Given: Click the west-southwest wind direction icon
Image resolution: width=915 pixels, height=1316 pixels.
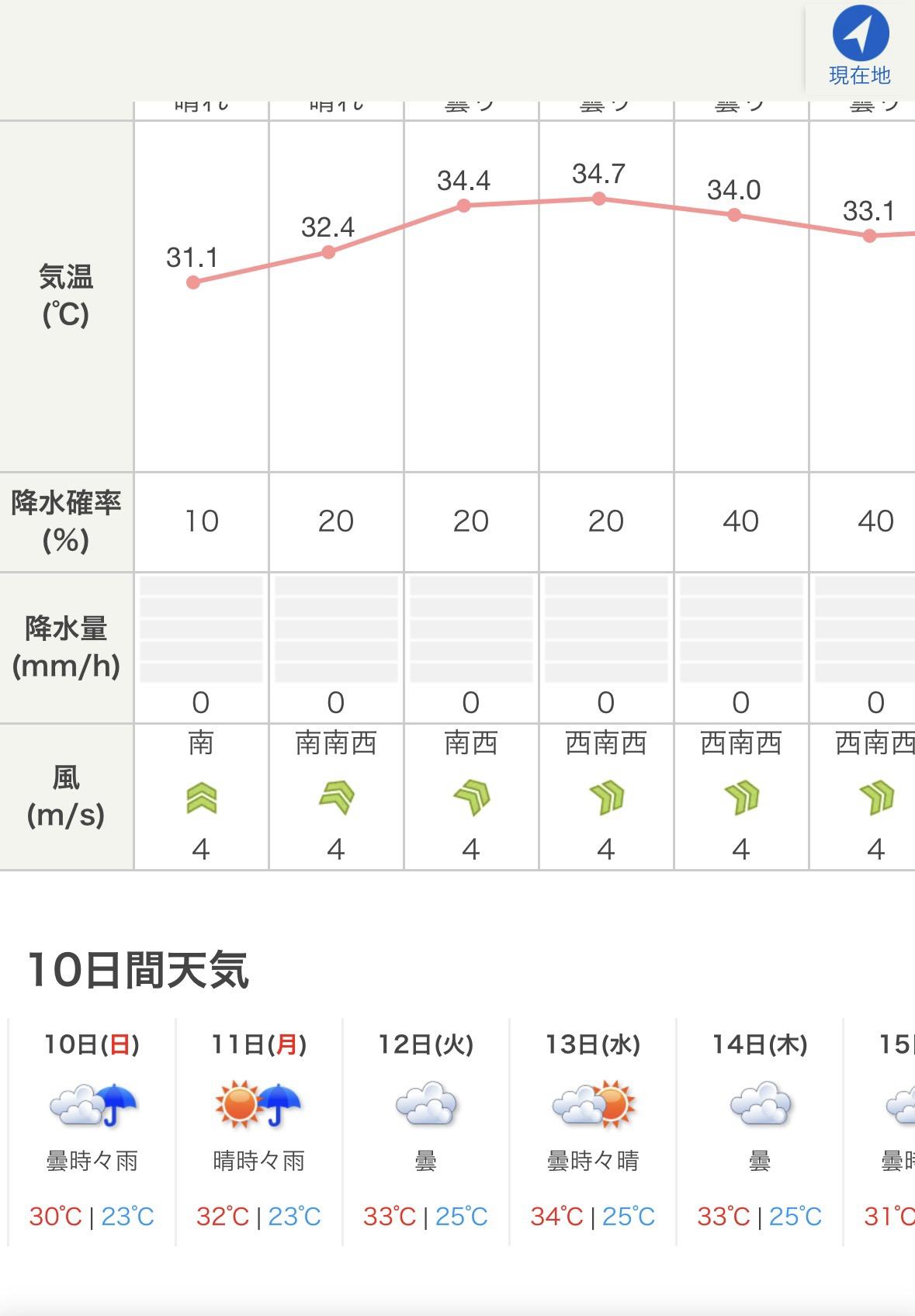Looking at the screenshot, I should click(x=605, y=797).
